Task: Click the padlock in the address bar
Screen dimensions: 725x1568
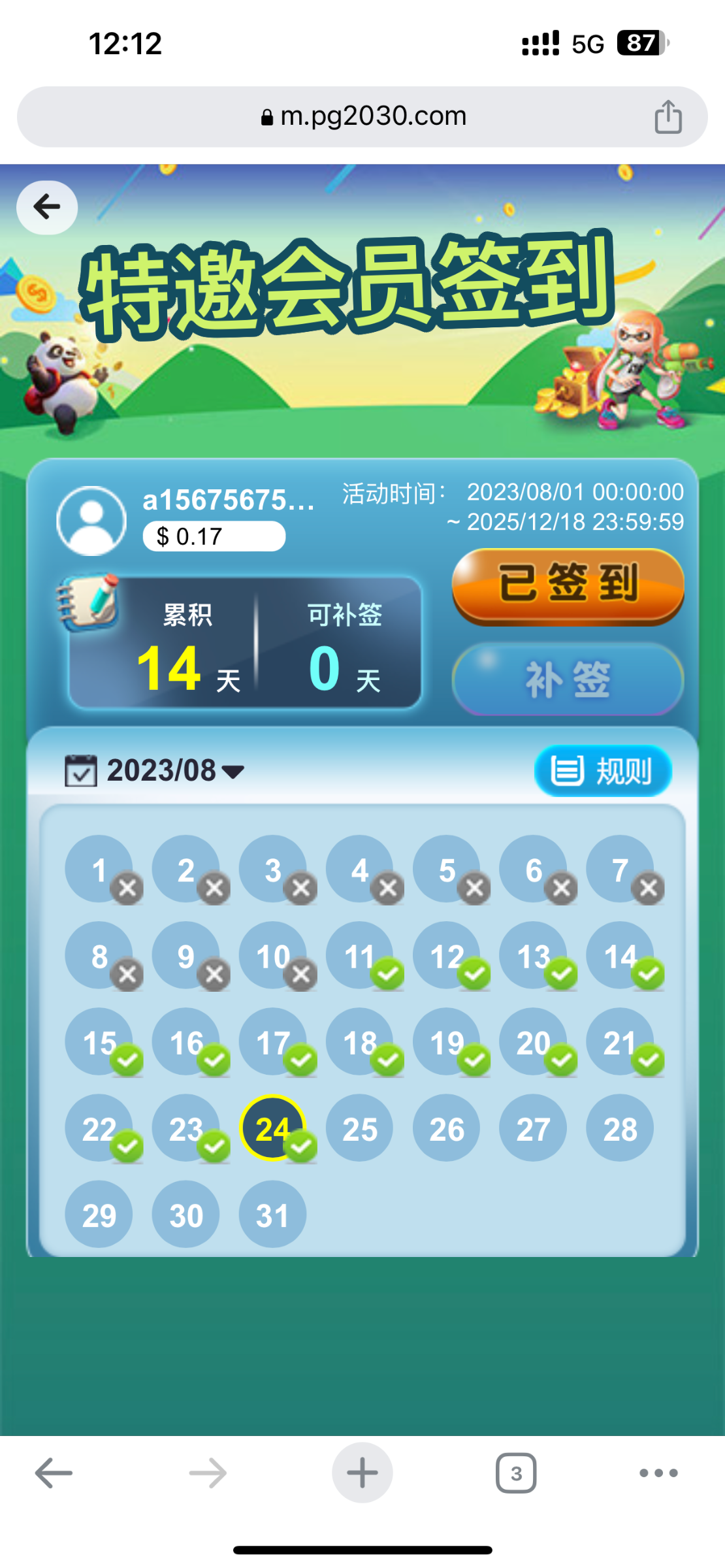Action: pos(266,115)
